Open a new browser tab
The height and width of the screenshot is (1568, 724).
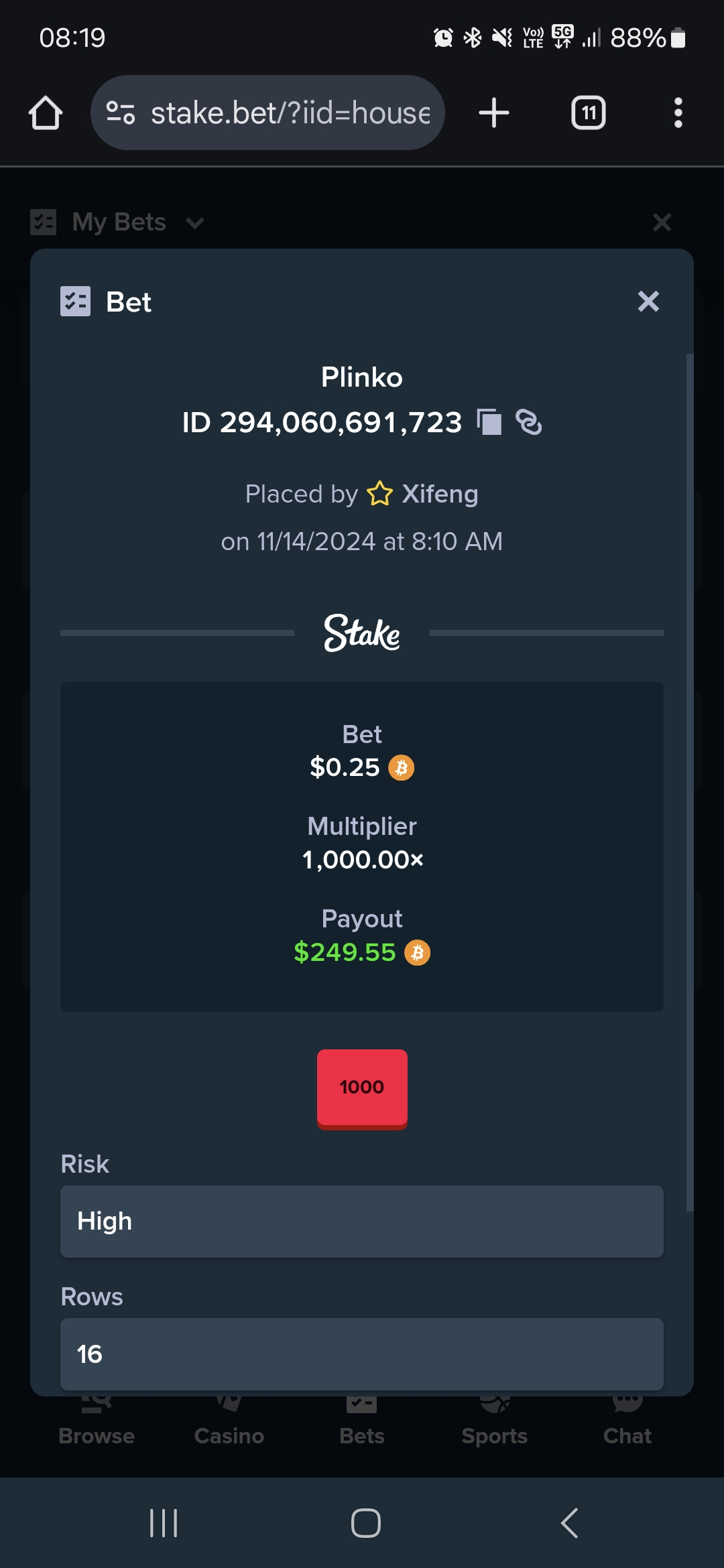494,113
